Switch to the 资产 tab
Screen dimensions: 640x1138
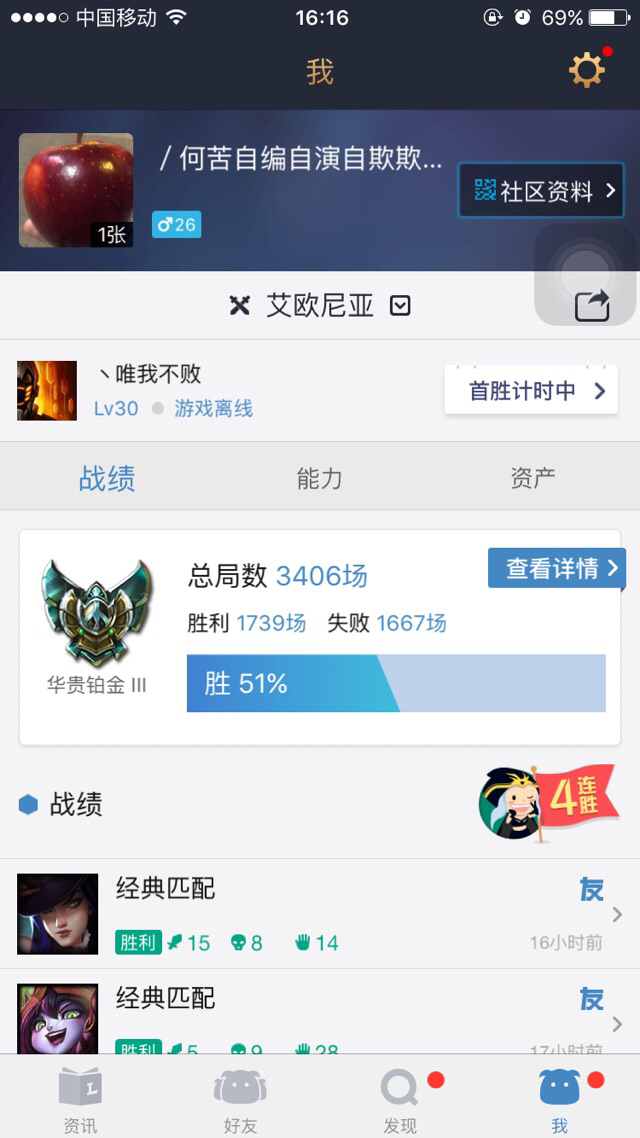click(533, 478)
